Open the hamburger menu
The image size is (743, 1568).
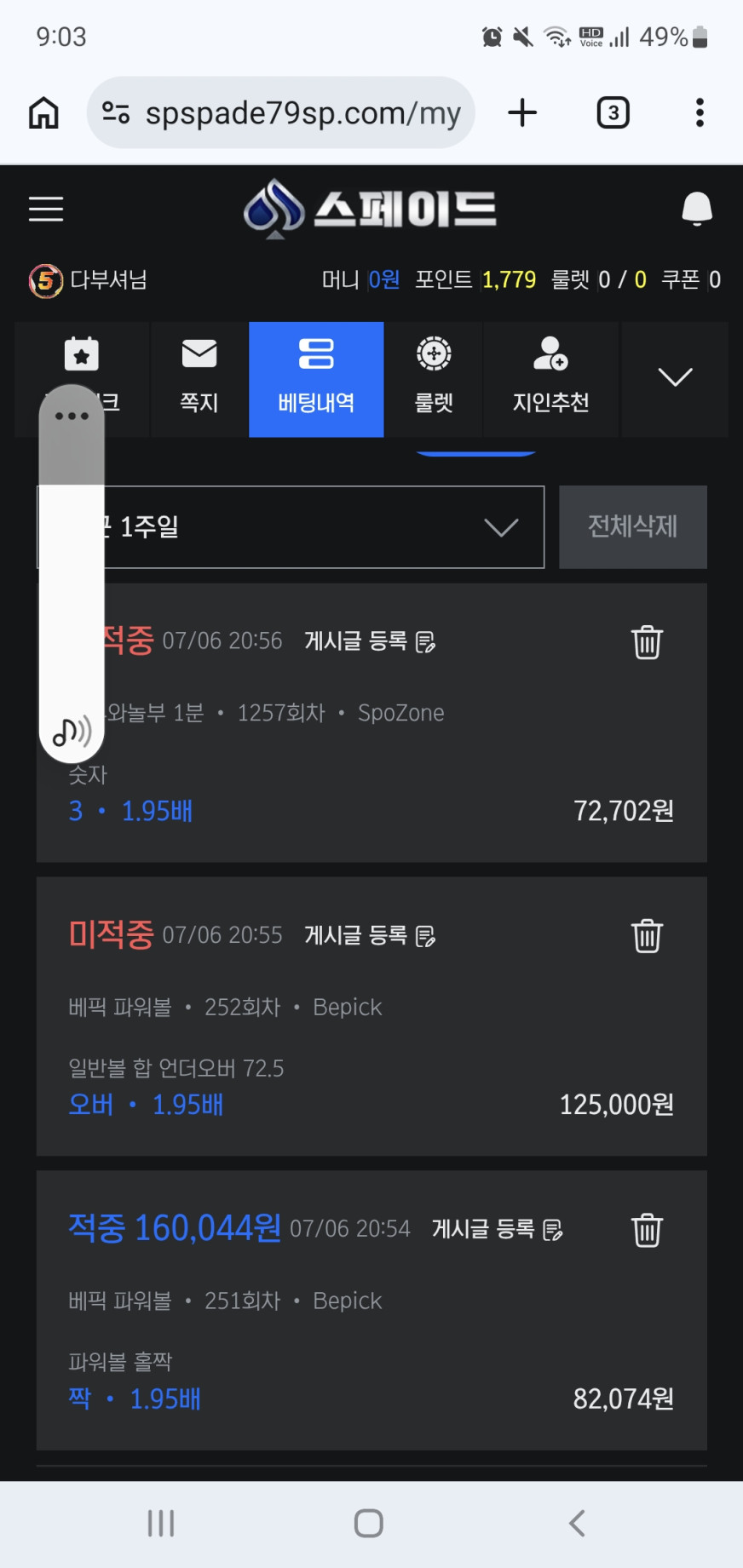(46, 209)
